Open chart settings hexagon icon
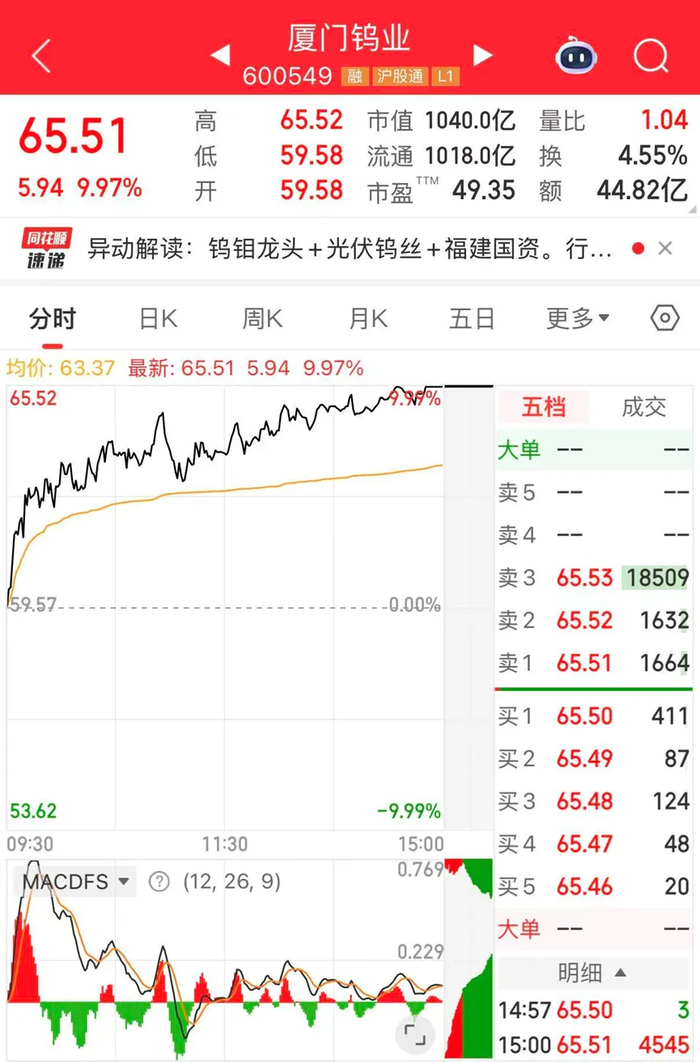Viewport: 700px width, 1062px height. click(664, 319)
